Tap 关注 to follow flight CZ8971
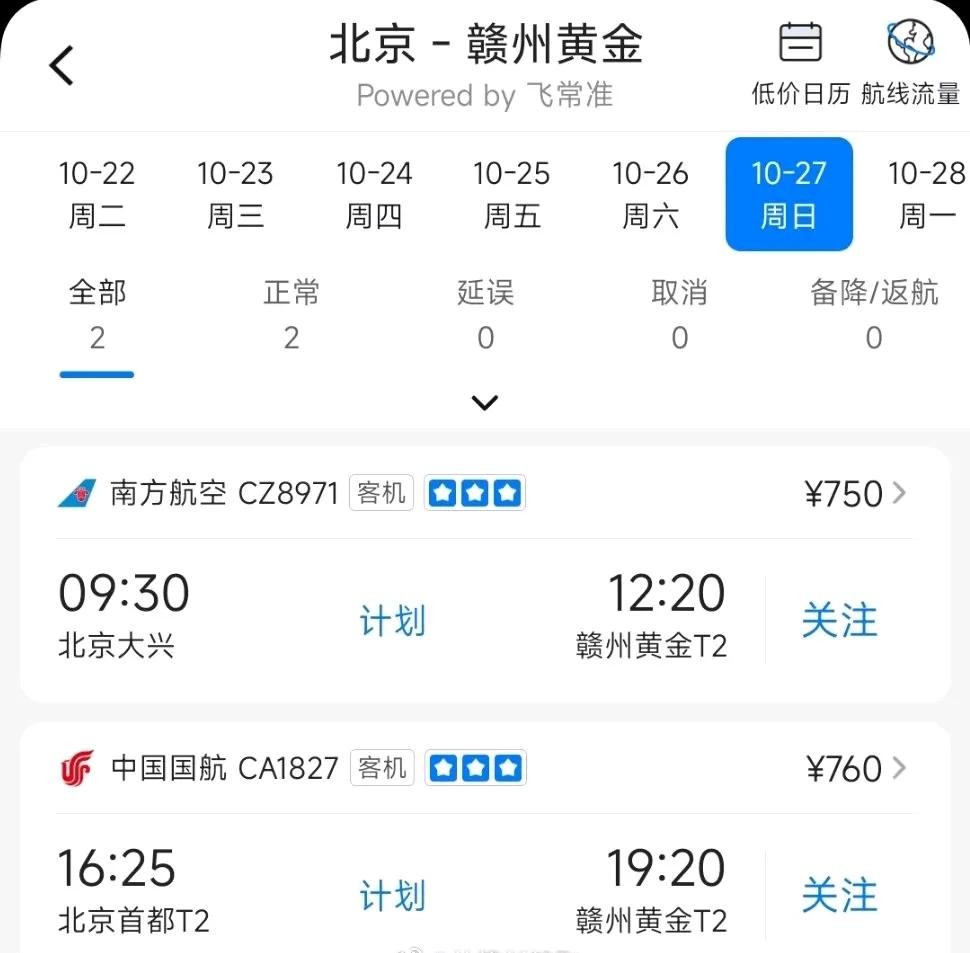The height and width of the screenshot is (953, 970). tap(839, 621)
